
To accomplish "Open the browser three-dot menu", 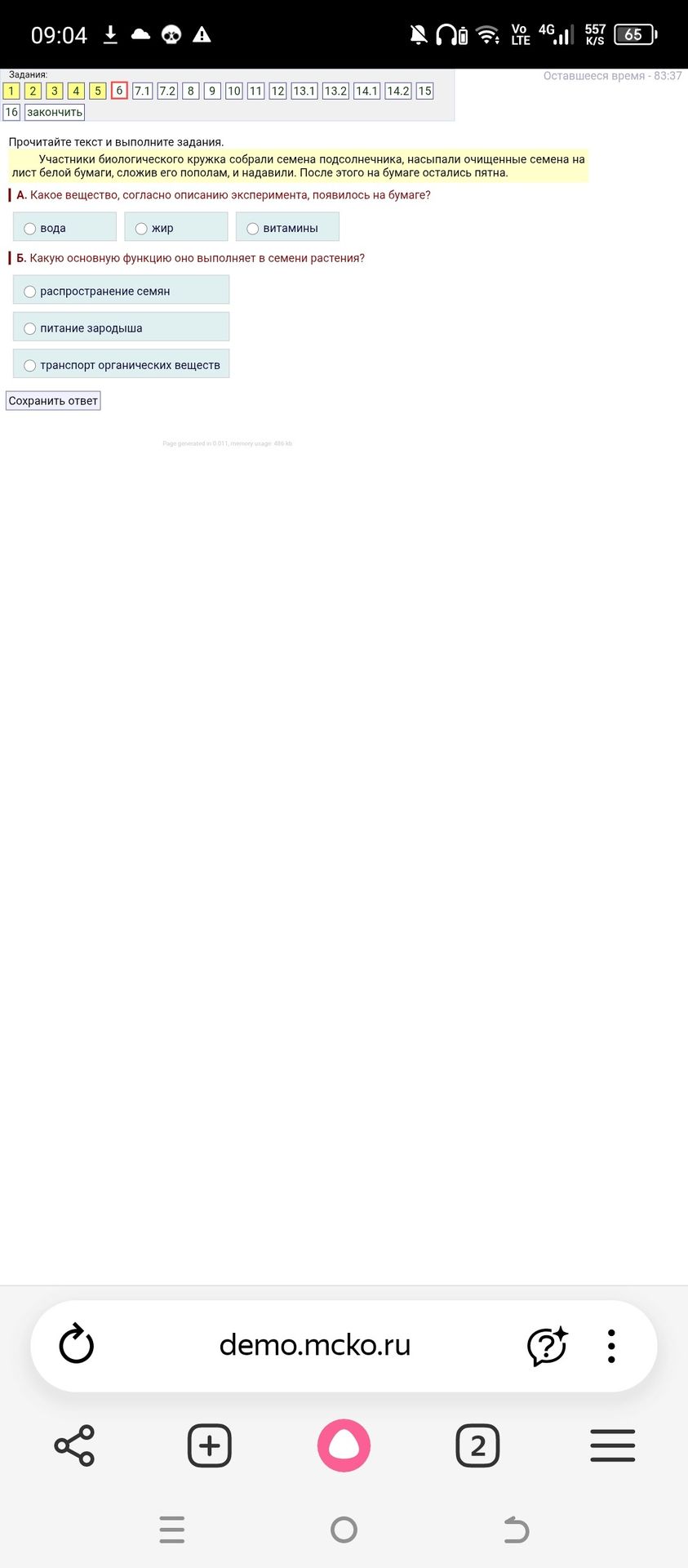I will (x=611, y=1346).
